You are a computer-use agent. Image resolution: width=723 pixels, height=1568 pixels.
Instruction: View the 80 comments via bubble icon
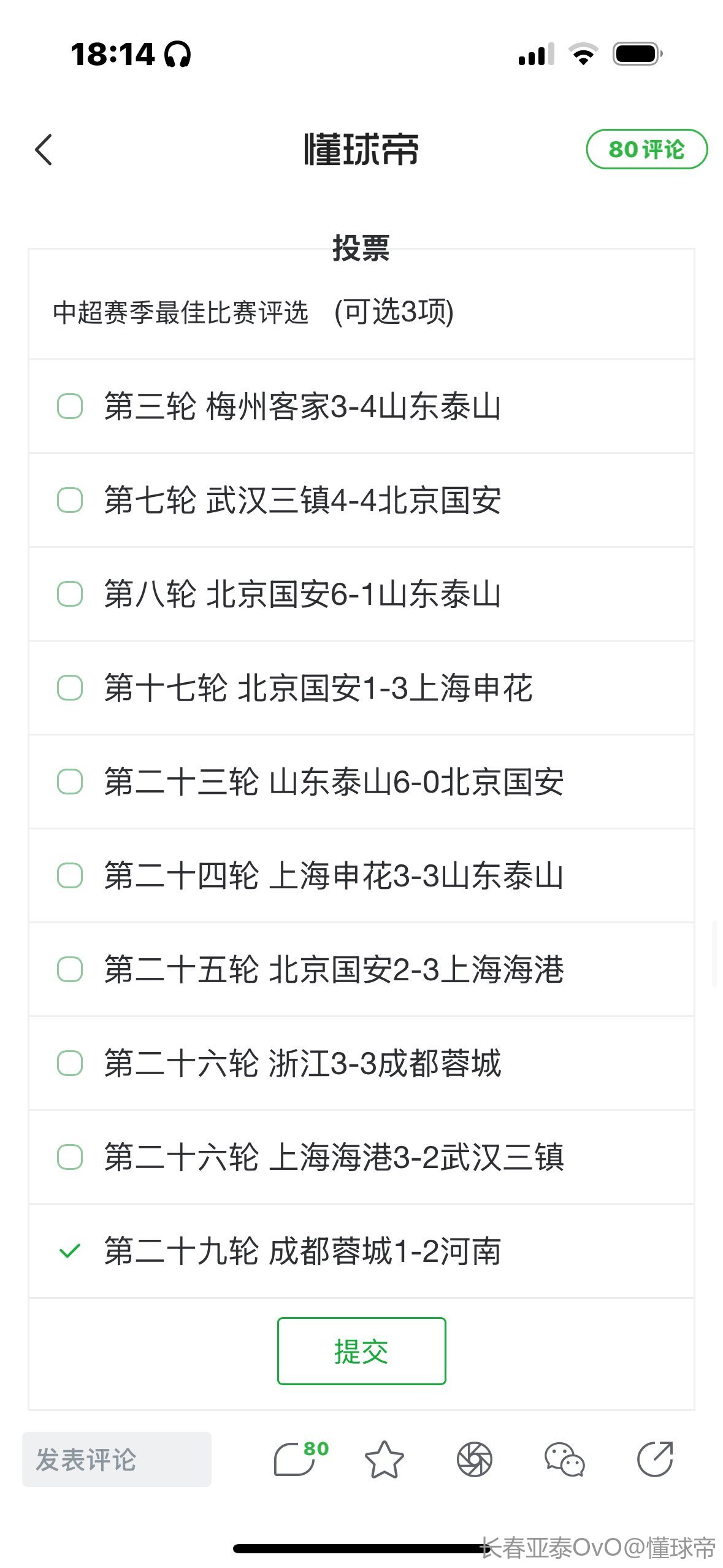tap(296, 1459)
